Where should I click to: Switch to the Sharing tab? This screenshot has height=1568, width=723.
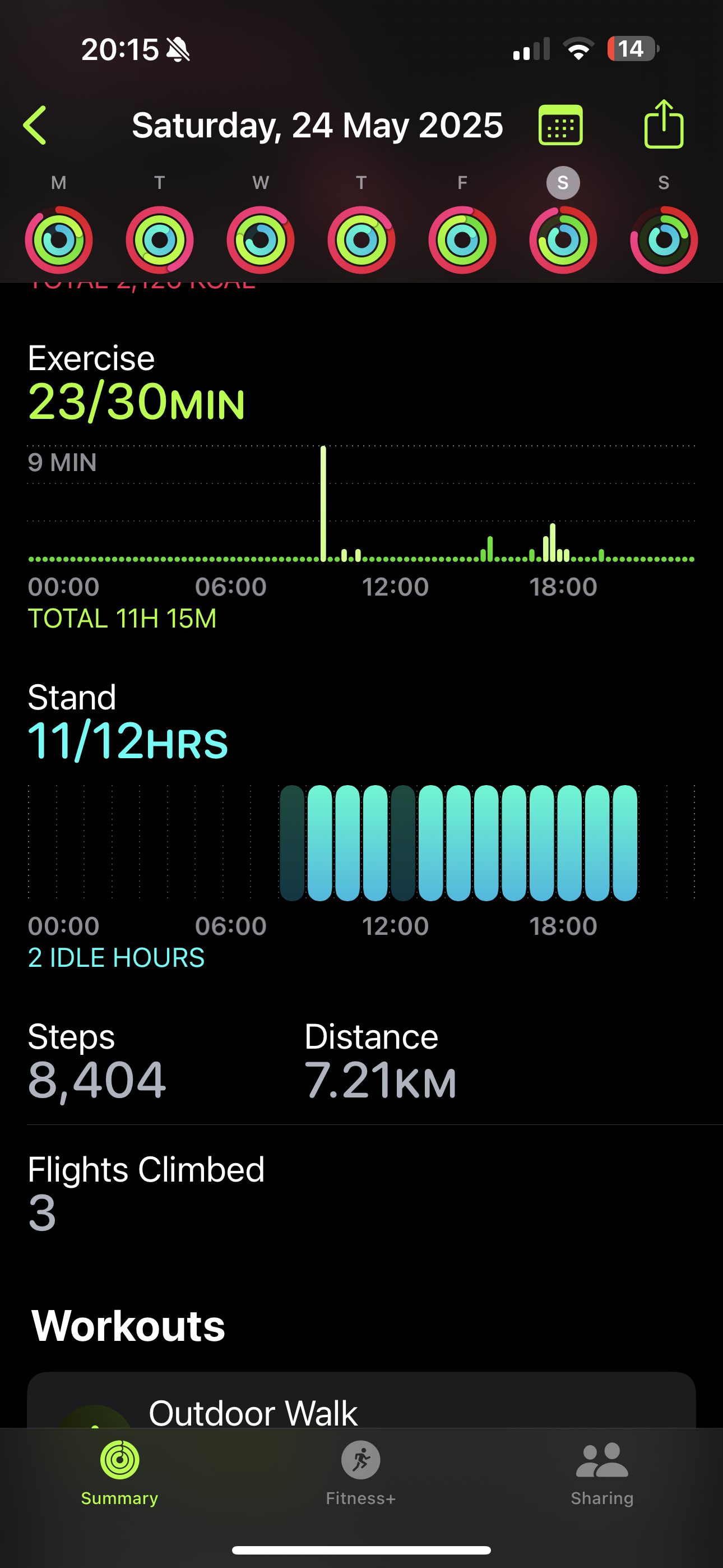[602, 1473]
